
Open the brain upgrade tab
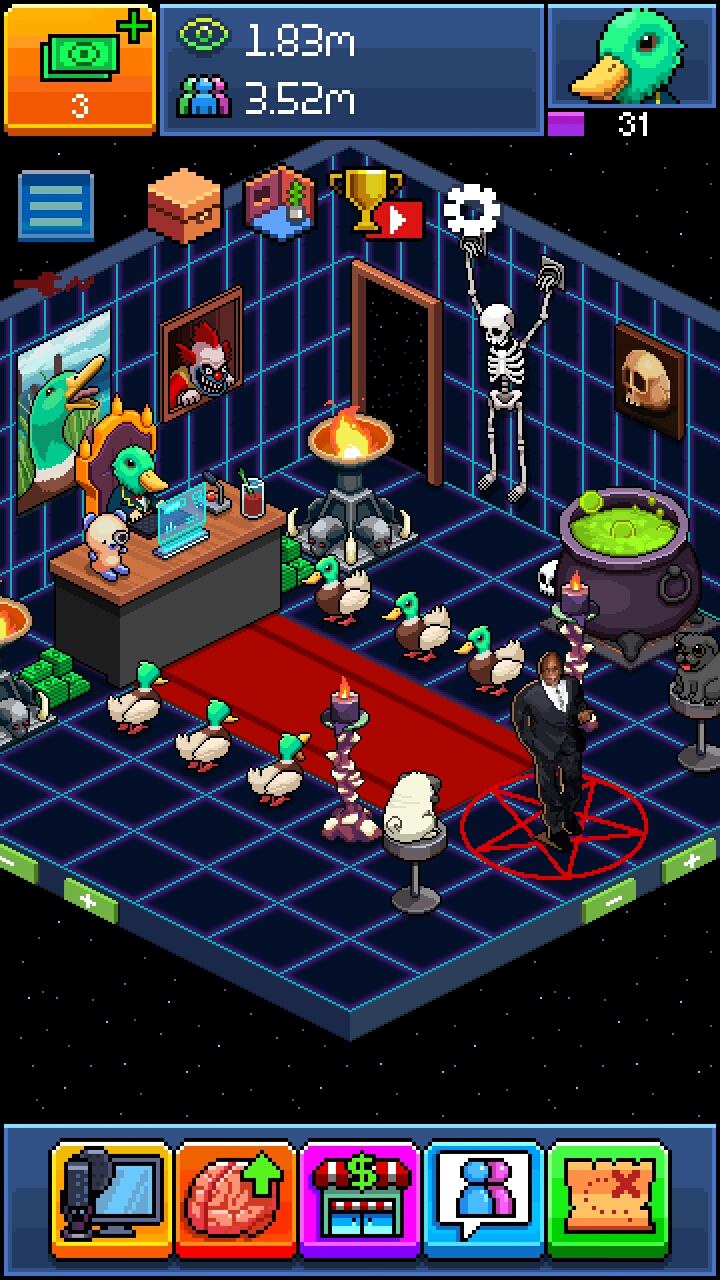pyautogui.click(x=236, y=1199)
